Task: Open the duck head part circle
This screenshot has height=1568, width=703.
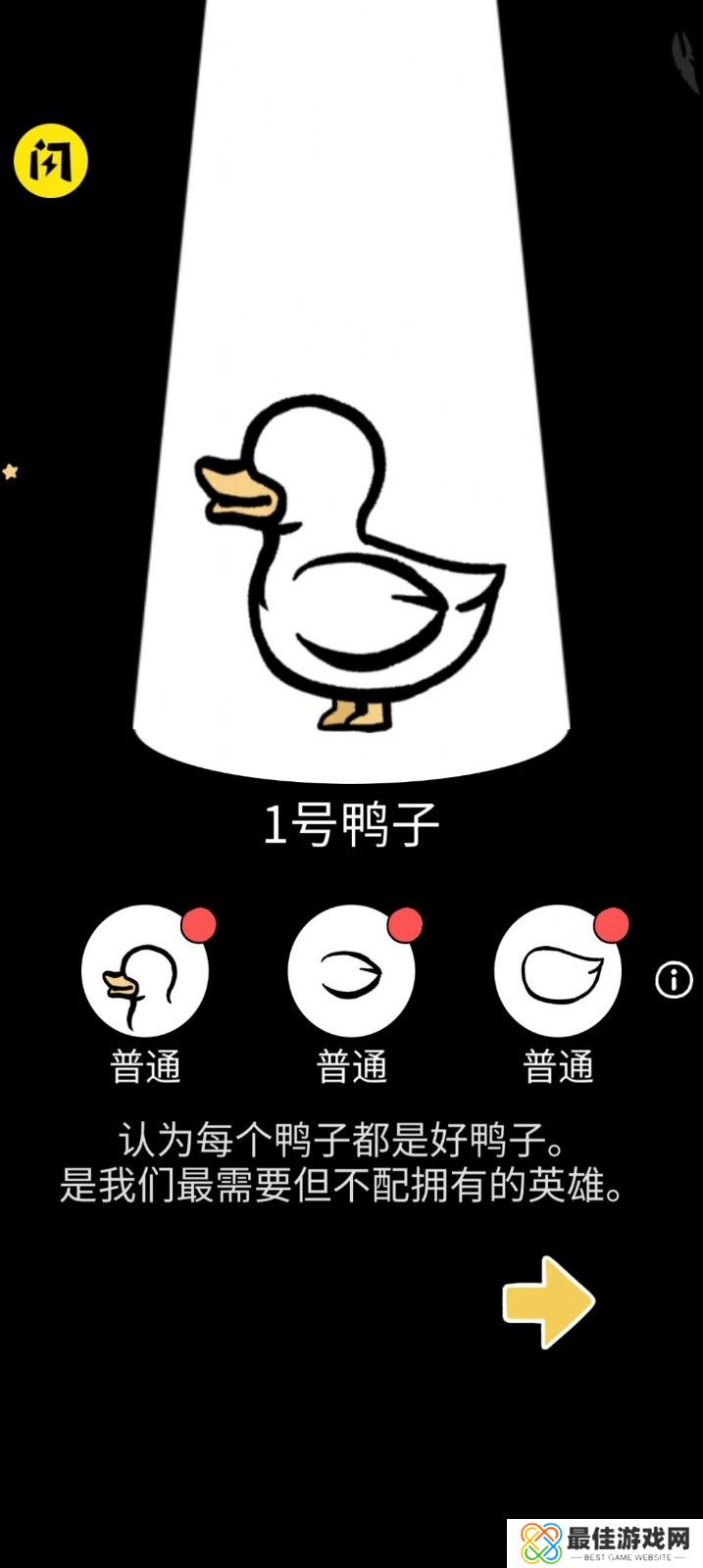Action: (145, 969)
